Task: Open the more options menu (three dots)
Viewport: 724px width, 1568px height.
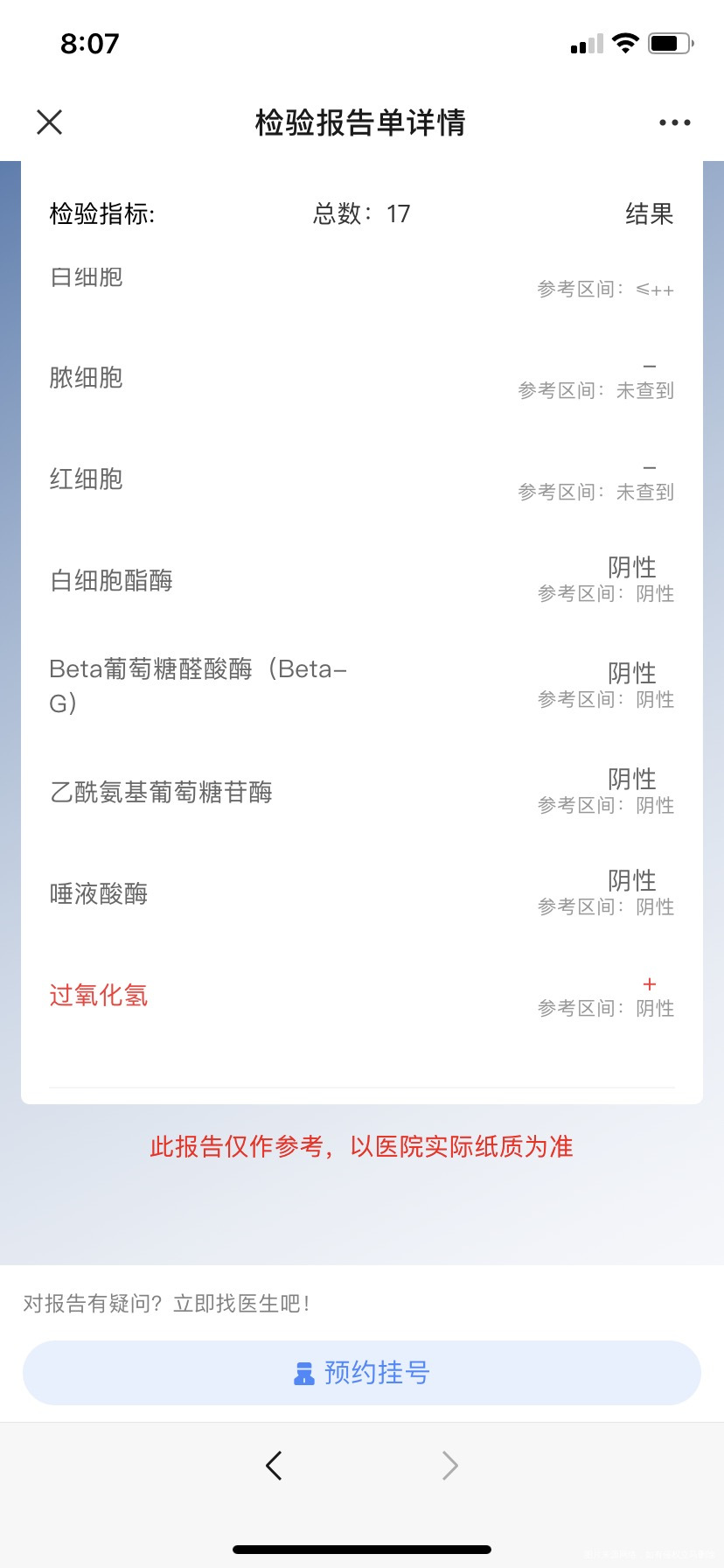Action: [673, 122]
